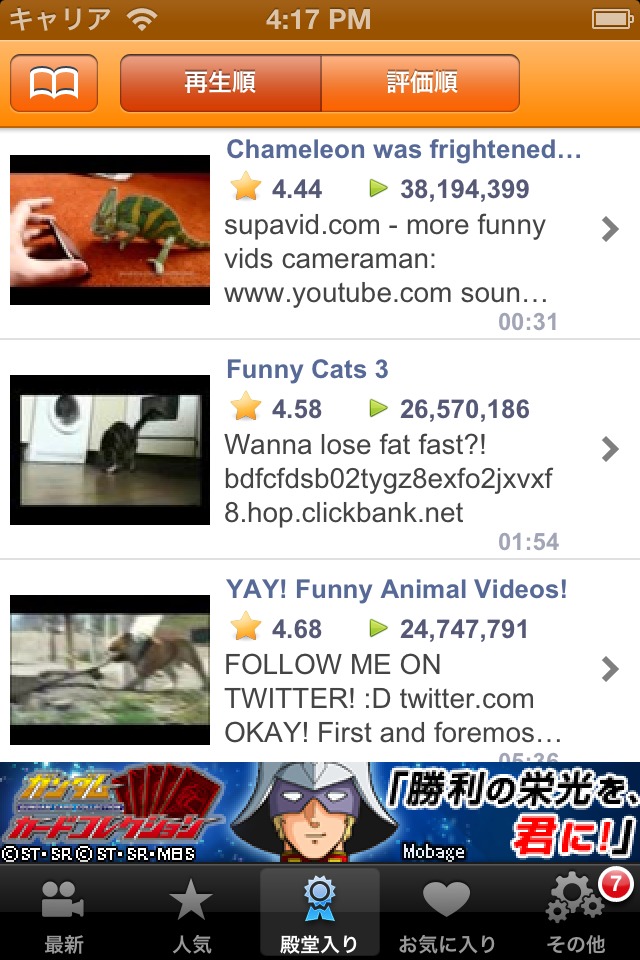Open the Funny Cats 3 video
The width and height of the screenshot is (640, 960).
tap(320, 450)
